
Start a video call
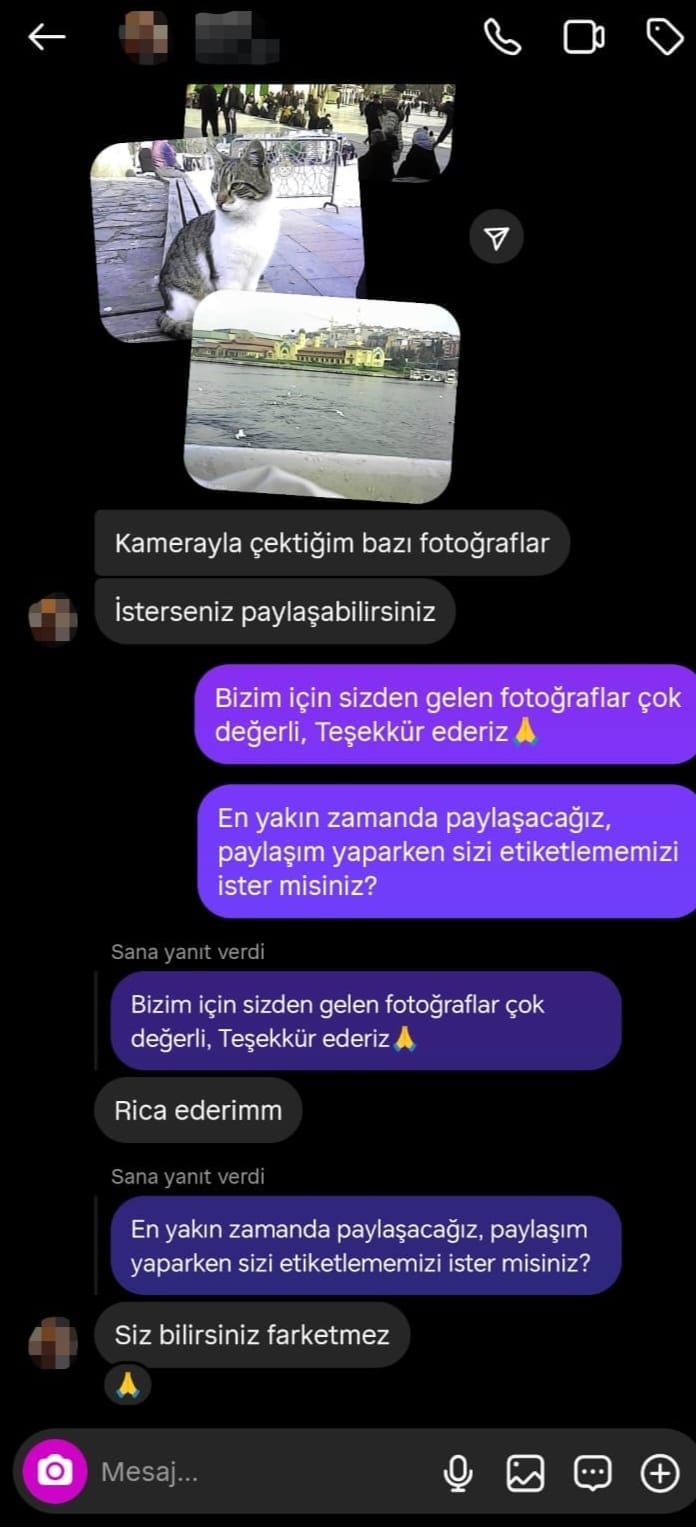point(583,38)
